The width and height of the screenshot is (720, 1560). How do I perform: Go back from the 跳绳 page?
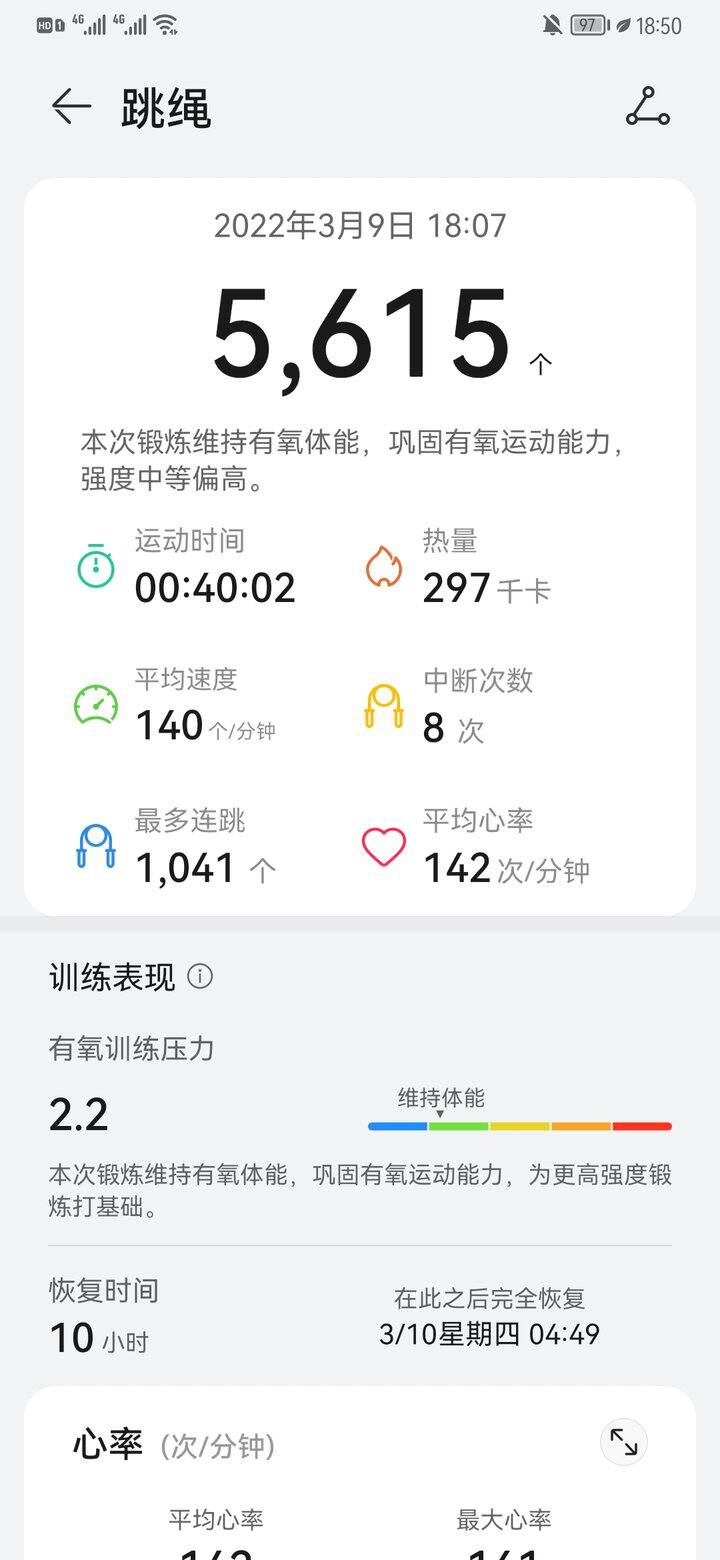pos(71,106)
